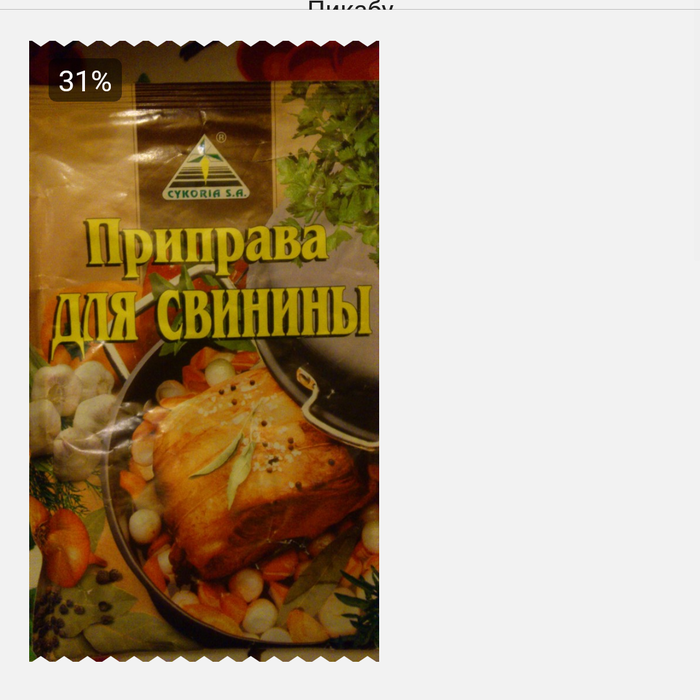This screenshot has height=700, width=700.
Task: Open the pork seasoning packet photo
Action: (204, 350)
